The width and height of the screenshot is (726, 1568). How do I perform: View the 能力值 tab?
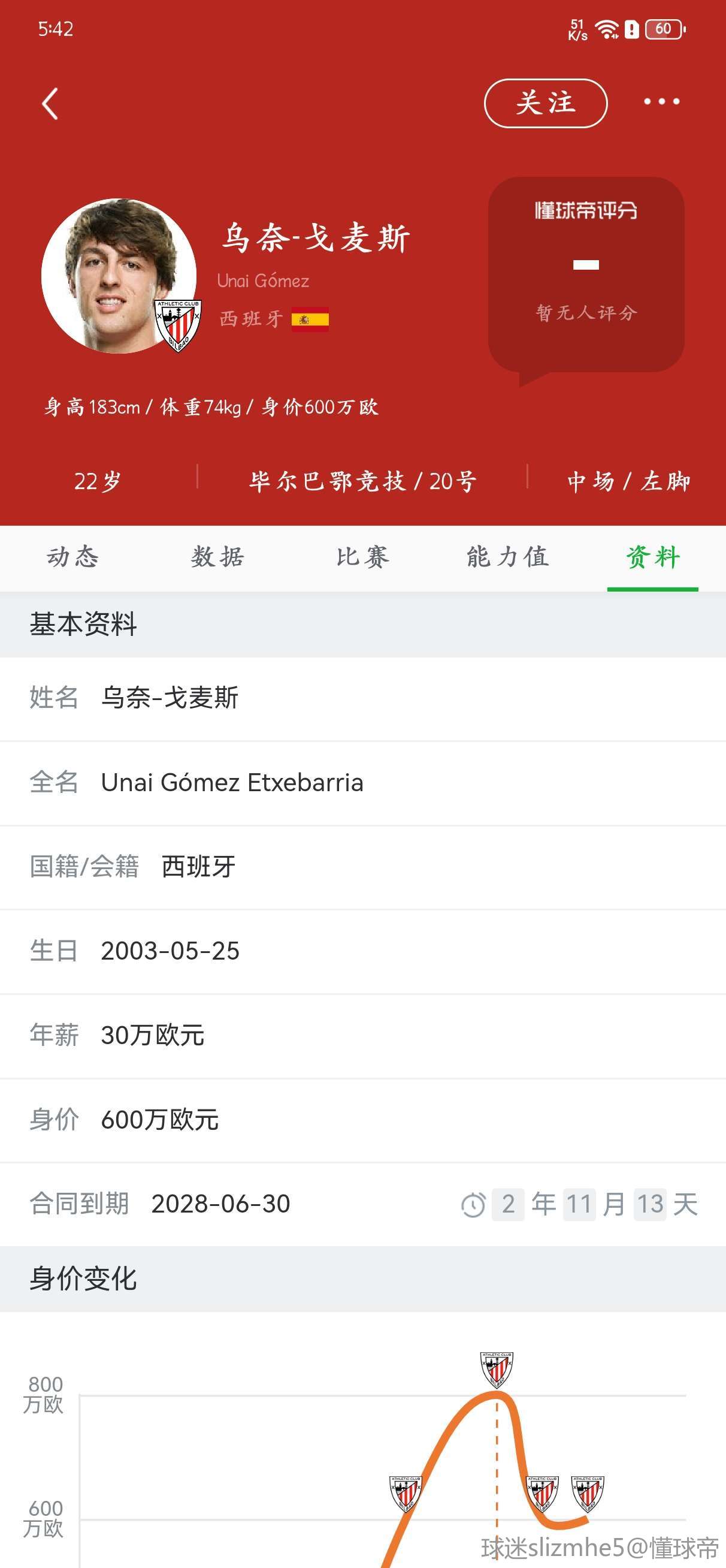[508, 557]
